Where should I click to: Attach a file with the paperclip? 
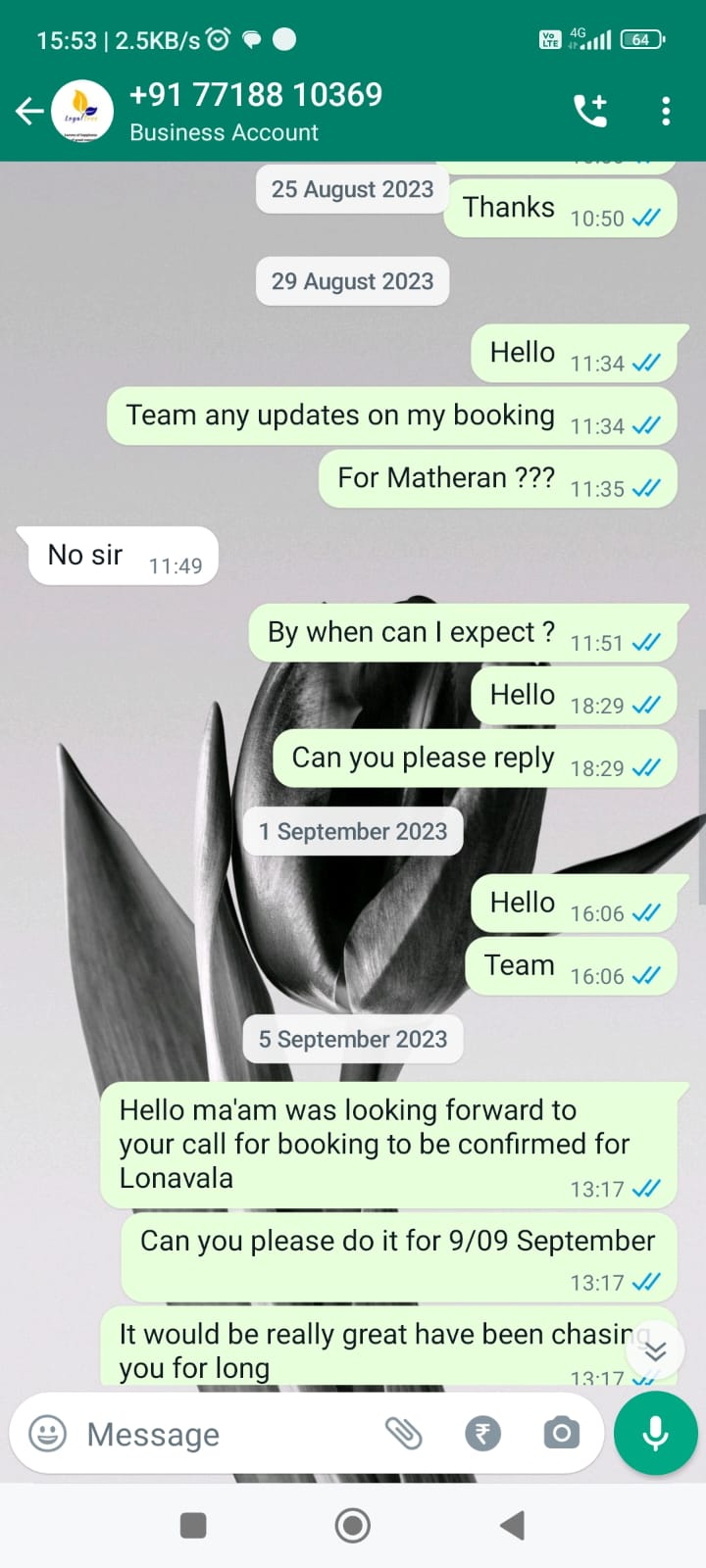pyautogui.click(x=403, y=1434)
